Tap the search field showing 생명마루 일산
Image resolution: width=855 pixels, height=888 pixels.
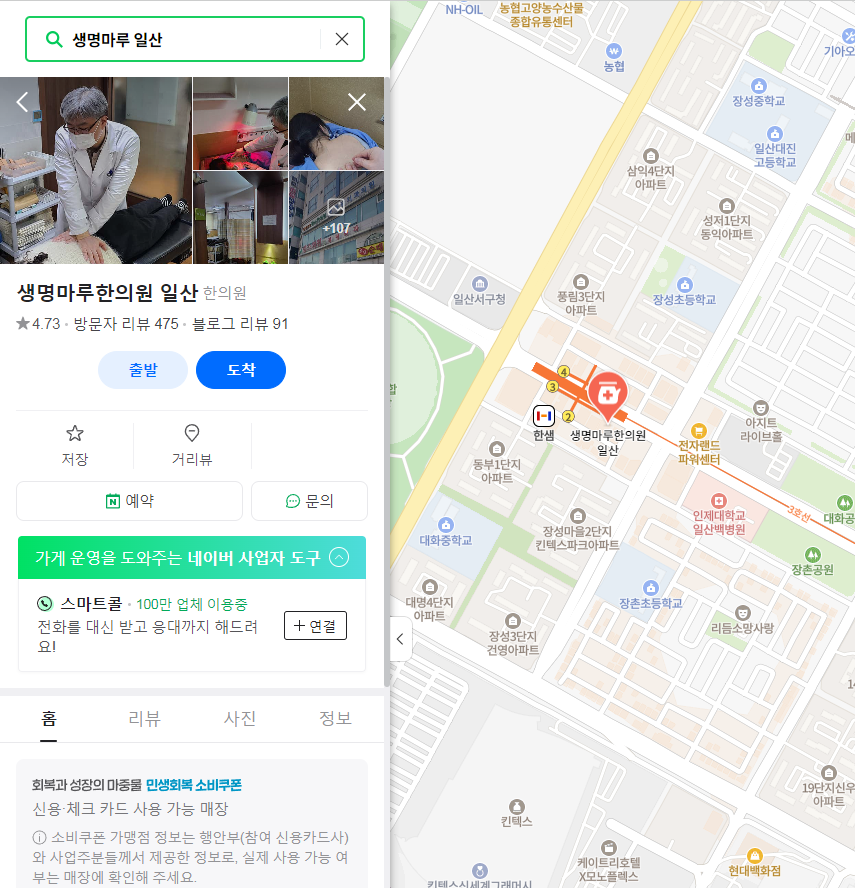click(x=190, y=40)
